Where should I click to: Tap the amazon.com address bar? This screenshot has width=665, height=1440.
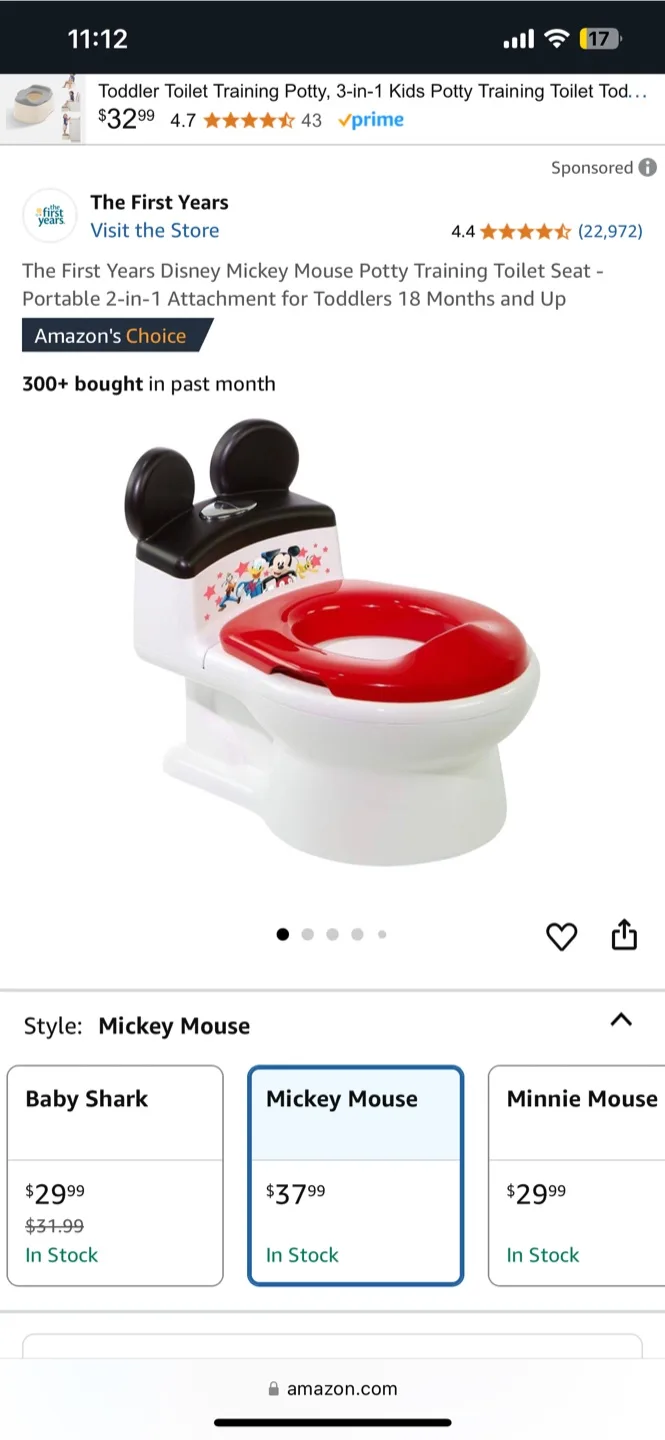[332, 1388]
